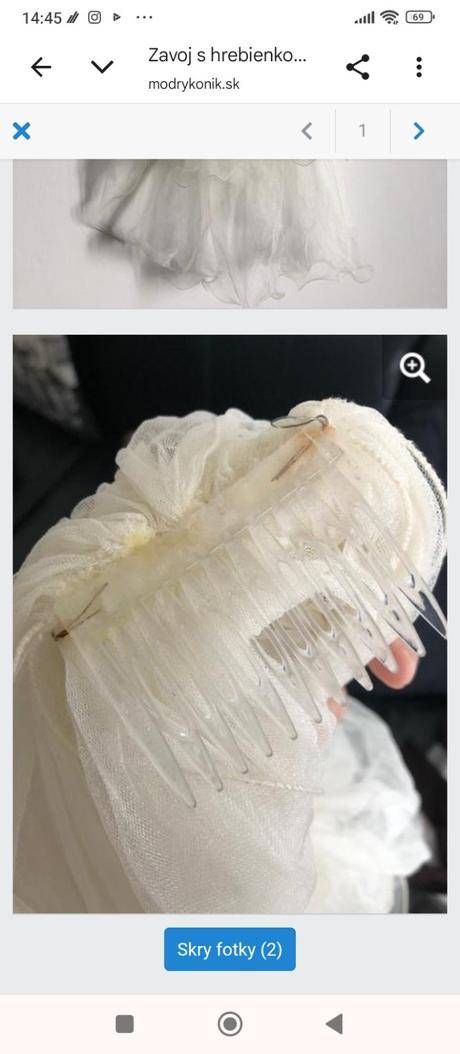The height and width of the screenshot is (1054, 460).
Task: Go to the home screen
Action: click(x=230, y=1024)
